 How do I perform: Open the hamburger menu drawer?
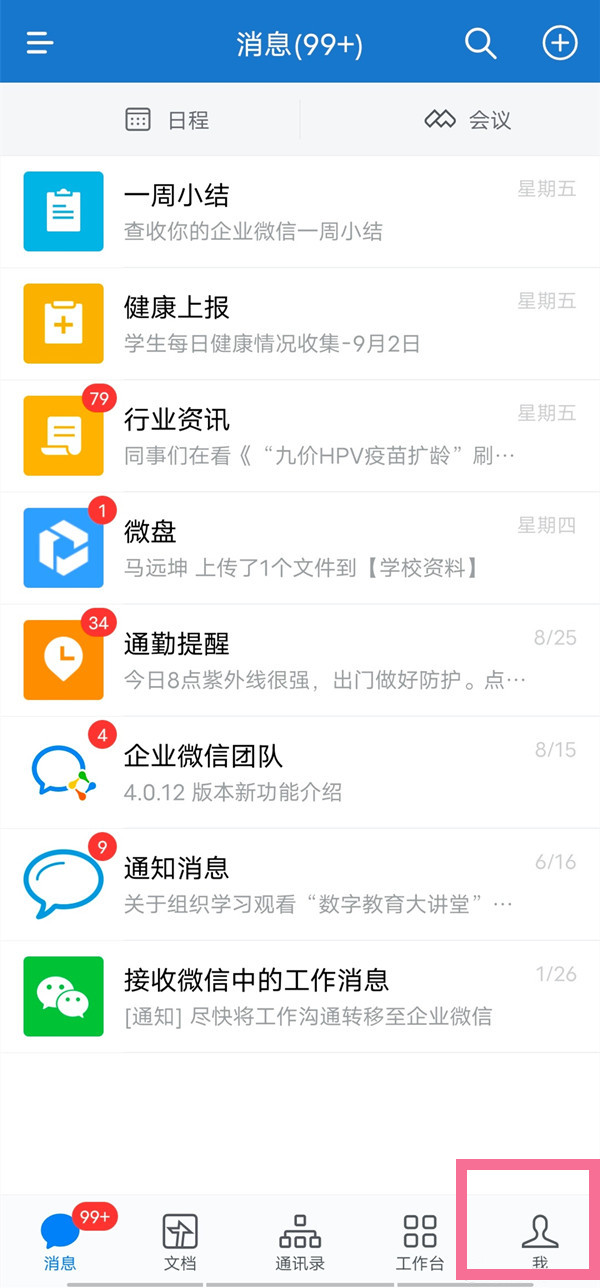click(x=40, y=43)
